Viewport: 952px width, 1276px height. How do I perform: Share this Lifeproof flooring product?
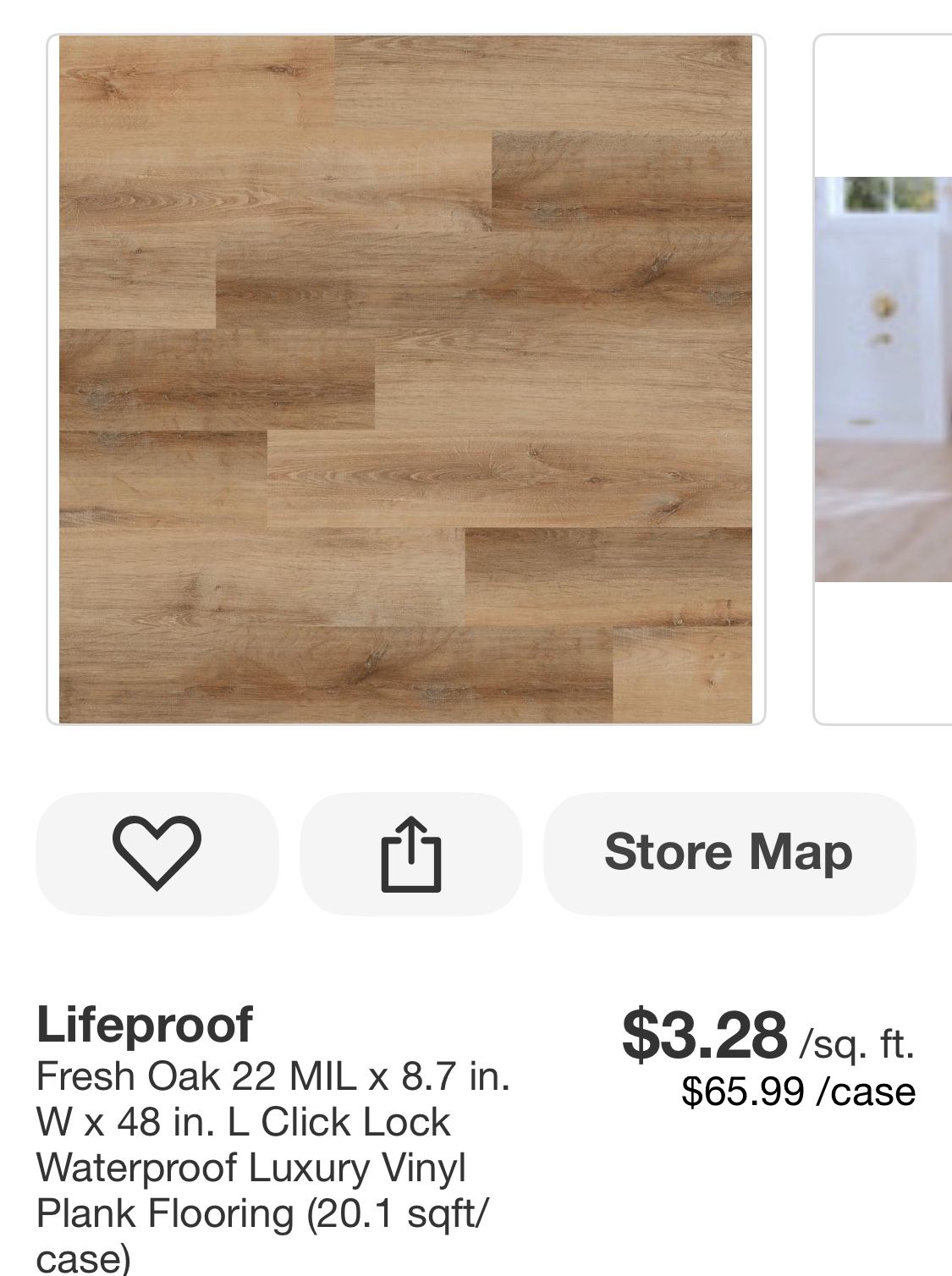411,853
